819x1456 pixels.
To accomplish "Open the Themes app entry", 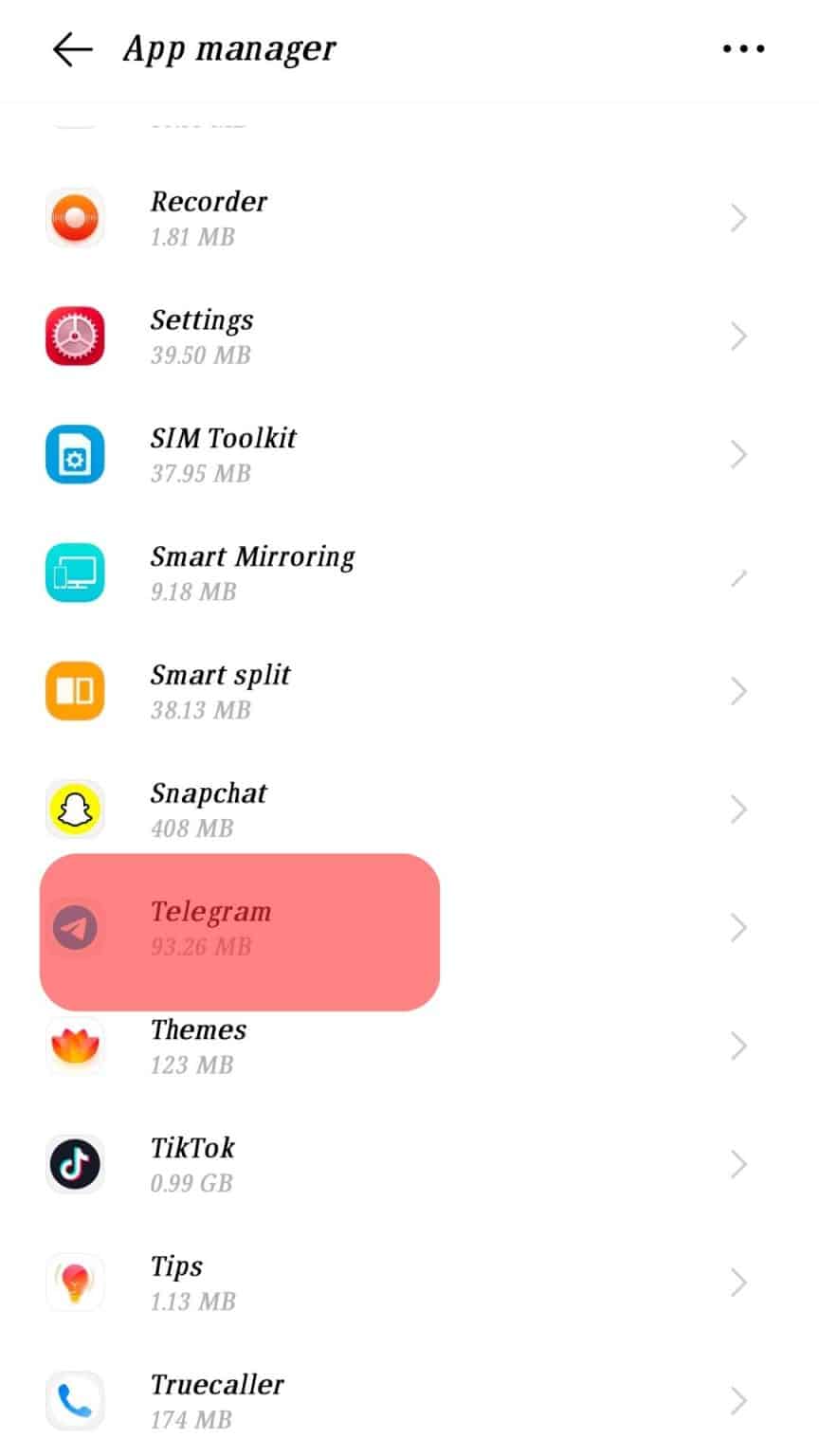I will coord(379,1046).
